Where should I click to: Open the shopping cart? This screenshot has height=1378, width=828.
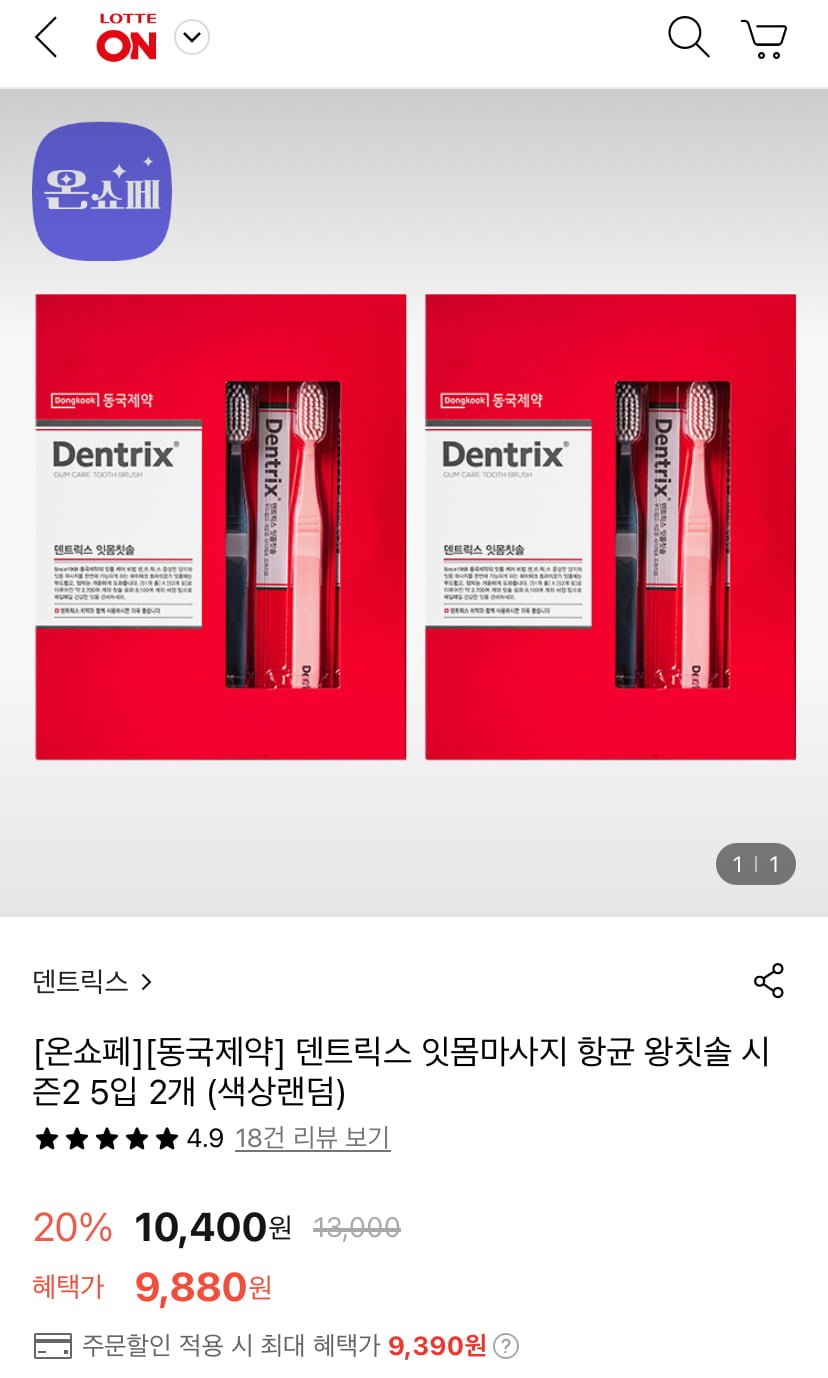764,38
